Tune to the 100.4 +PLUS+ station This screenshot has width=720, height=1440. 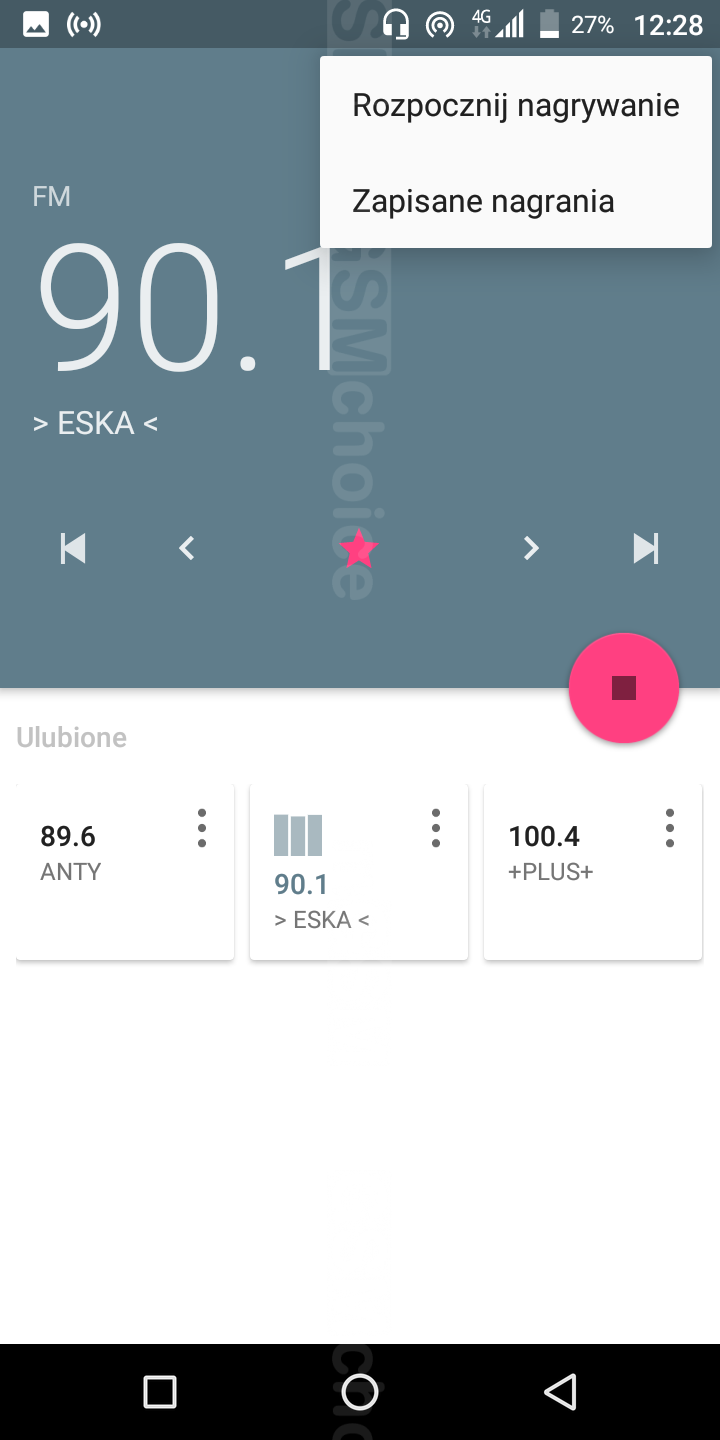(570, 870)
